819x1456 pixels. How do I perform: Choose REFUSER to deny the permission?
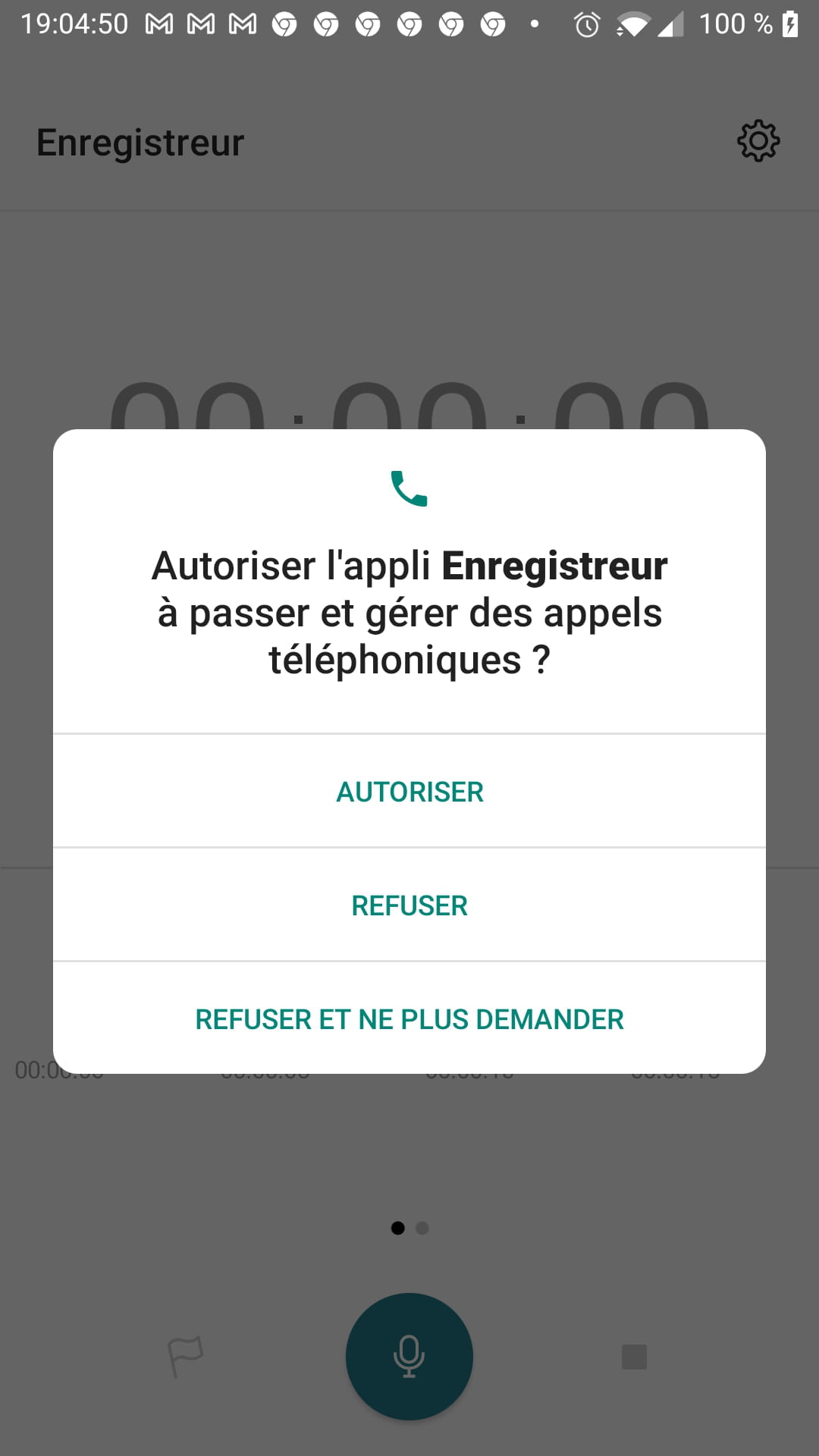point(409,905)
